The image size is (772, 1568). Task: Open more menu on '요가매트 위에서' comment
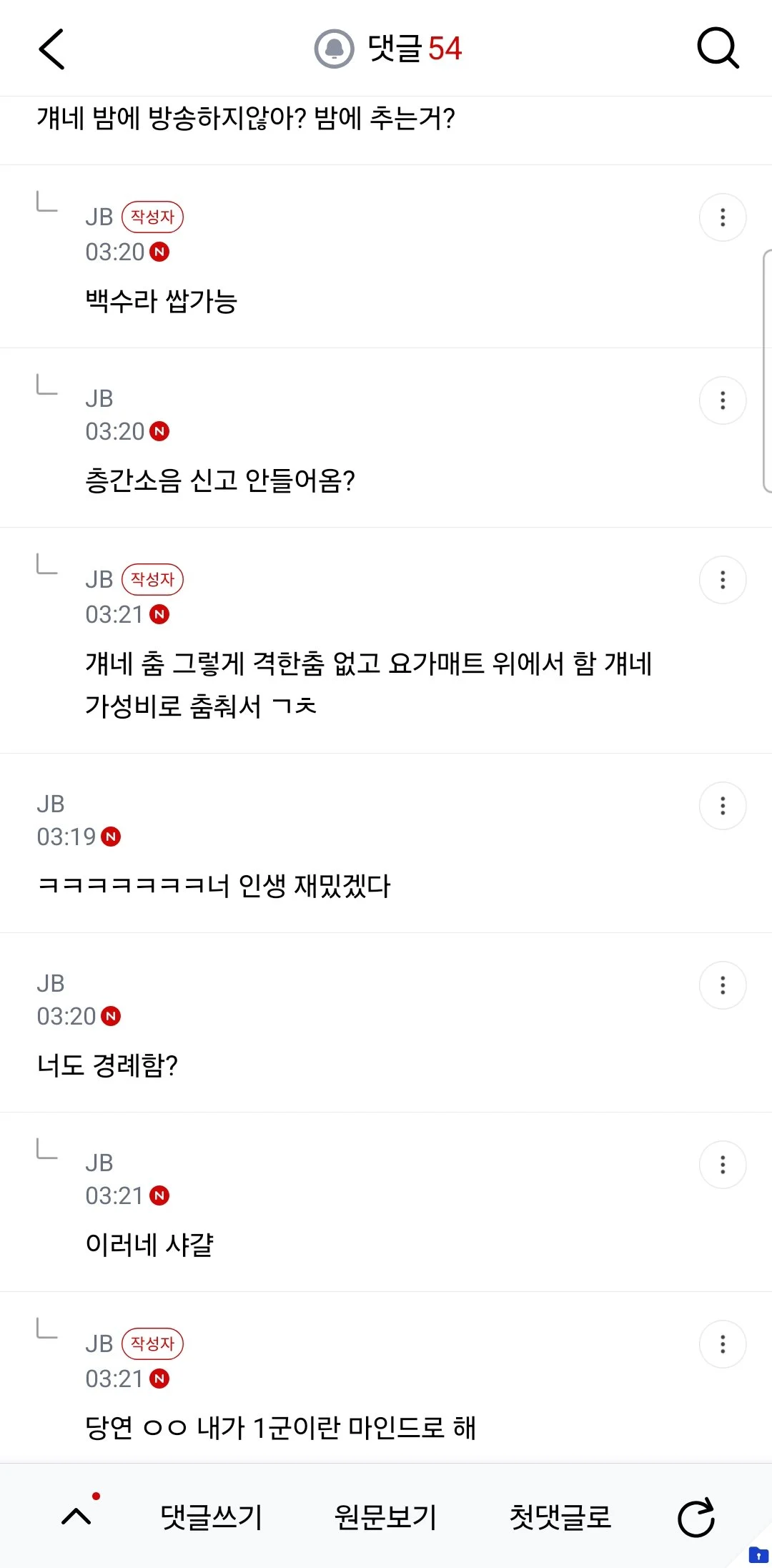click(723, 580)
